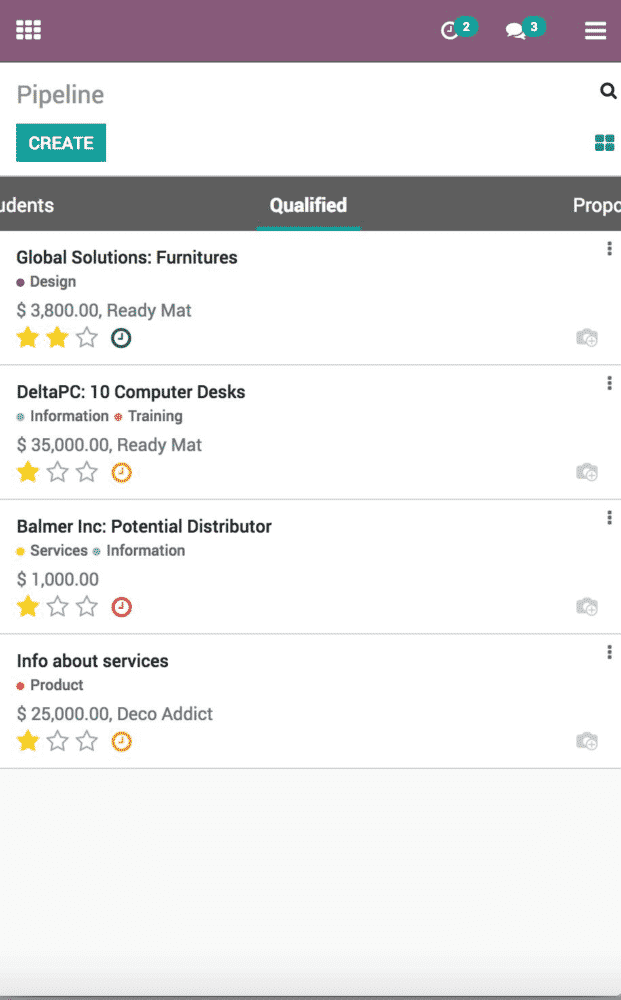Set third priority star on DeltaPC card
This screenshot has width=621, height=1000.
point(87,473)
